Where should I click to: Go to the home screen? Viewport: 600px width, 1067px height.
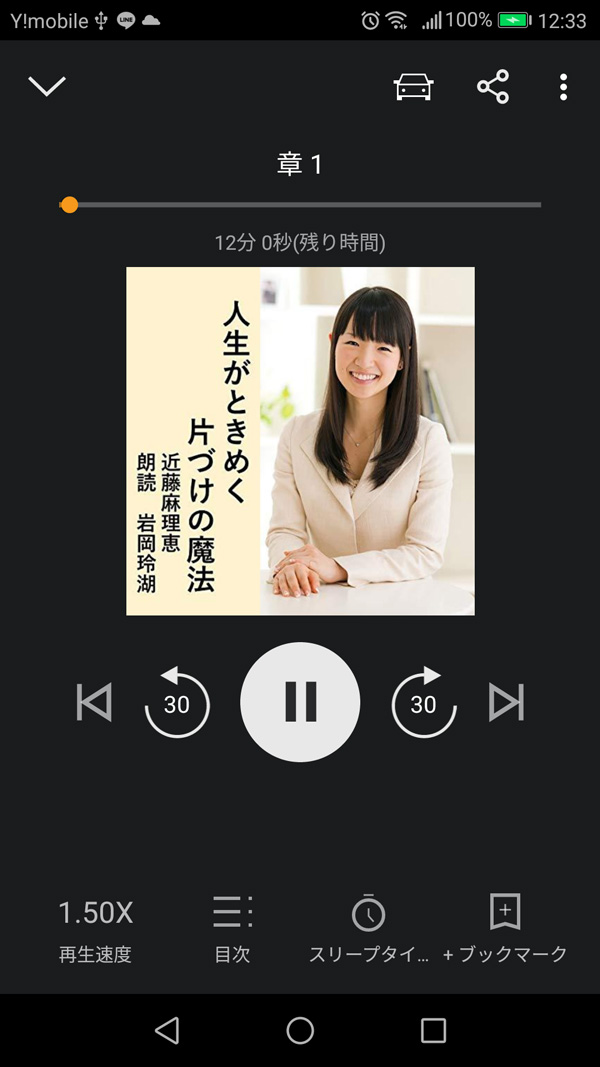(x=300, y=1030)
